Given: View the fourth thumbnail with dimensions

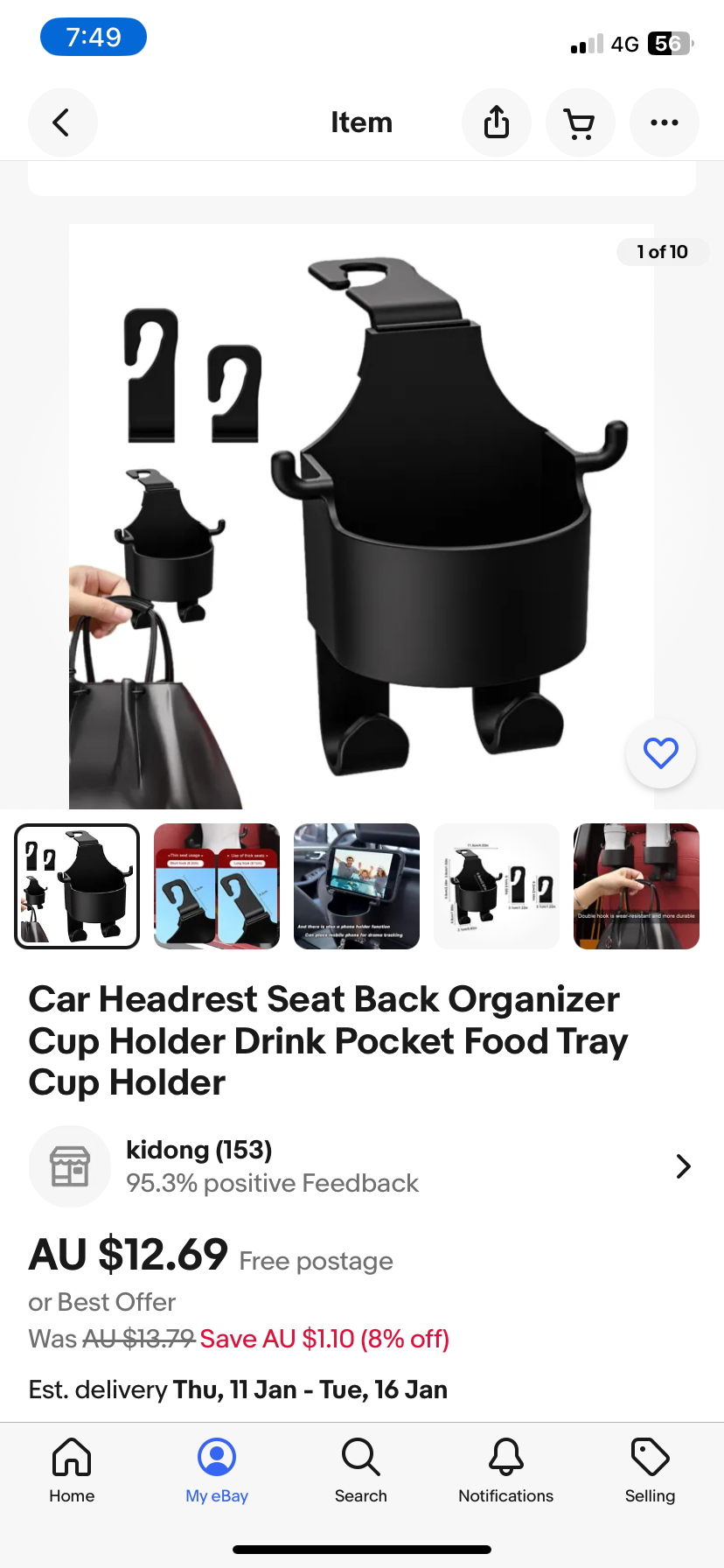Looking at the screenshot, I should pyautogui.click(x=497, y=886).
